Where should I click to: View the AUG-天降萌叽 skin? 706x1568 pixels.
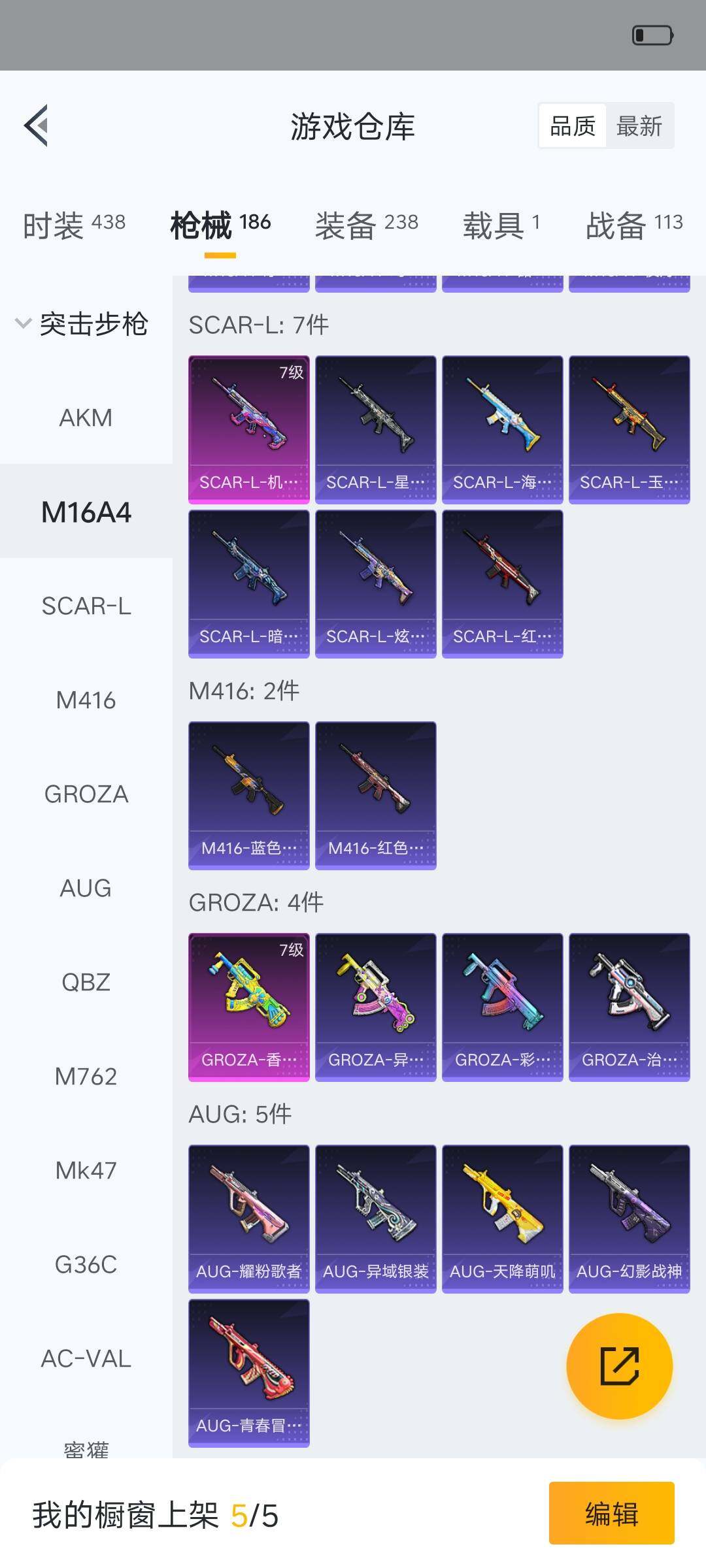(x=502, y=1218)
